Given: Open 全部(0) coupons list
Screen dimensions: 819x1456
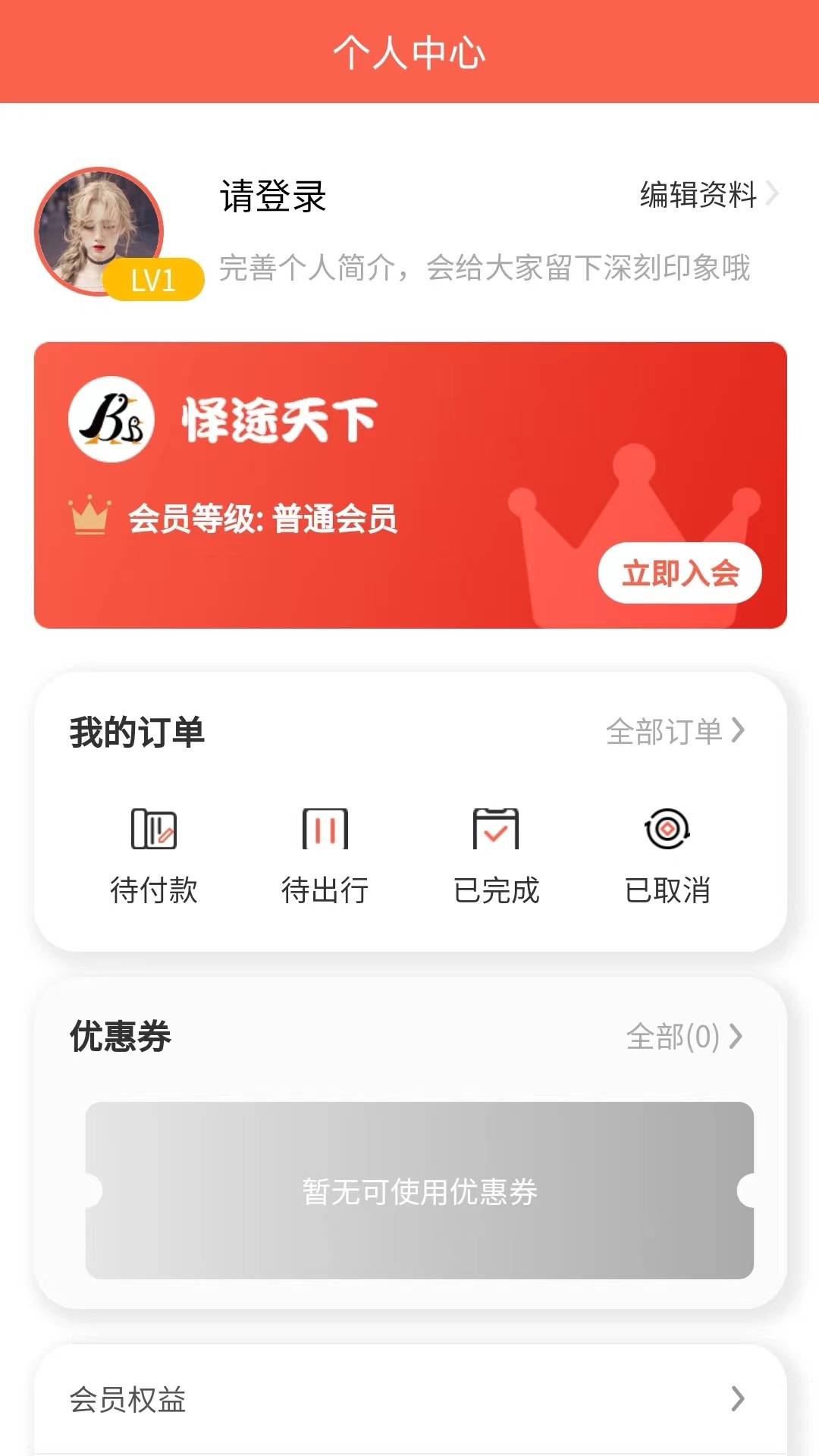Looking at the screenshot, I should (683, 1037).
